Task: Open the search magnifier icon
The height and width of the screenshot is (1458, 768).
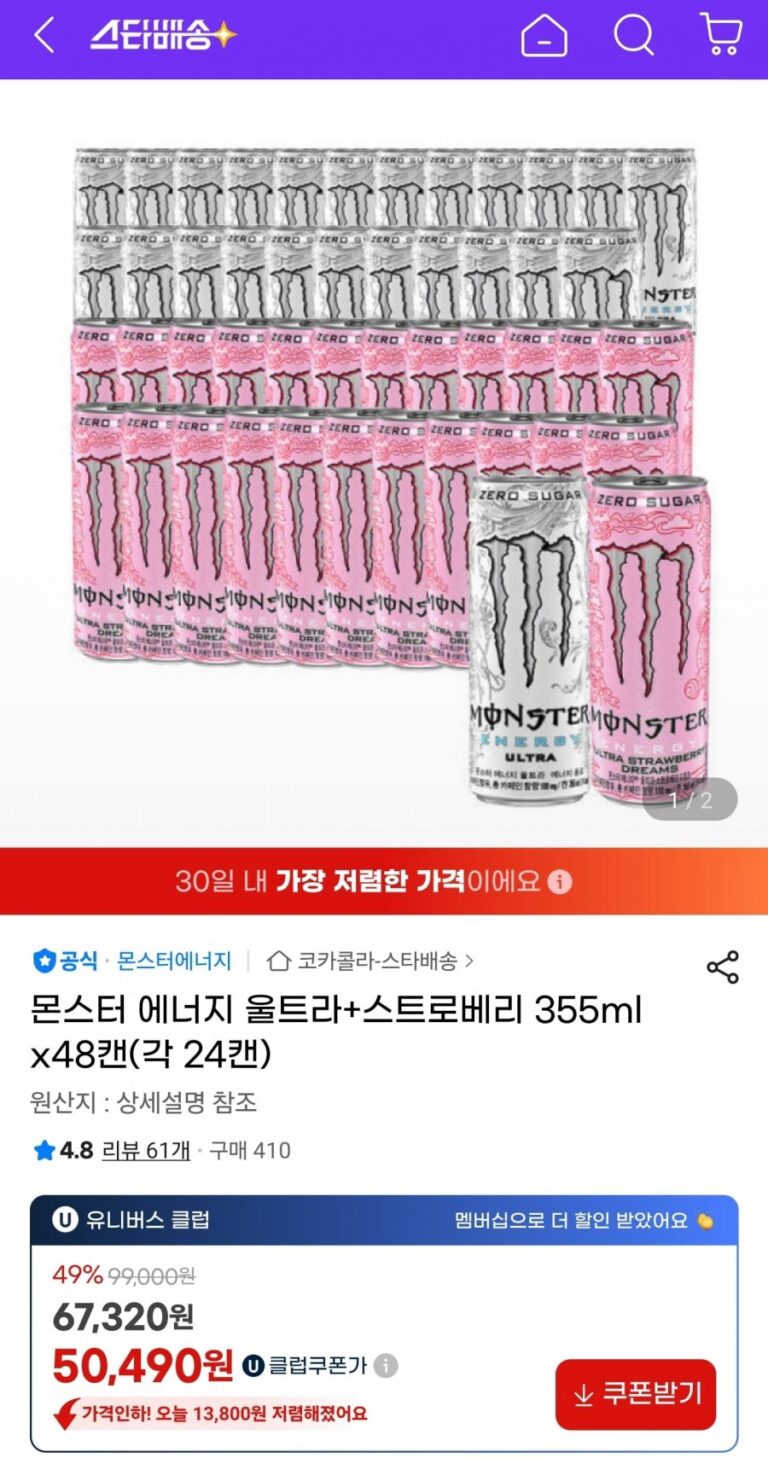Action: click(x=633, y=36)
